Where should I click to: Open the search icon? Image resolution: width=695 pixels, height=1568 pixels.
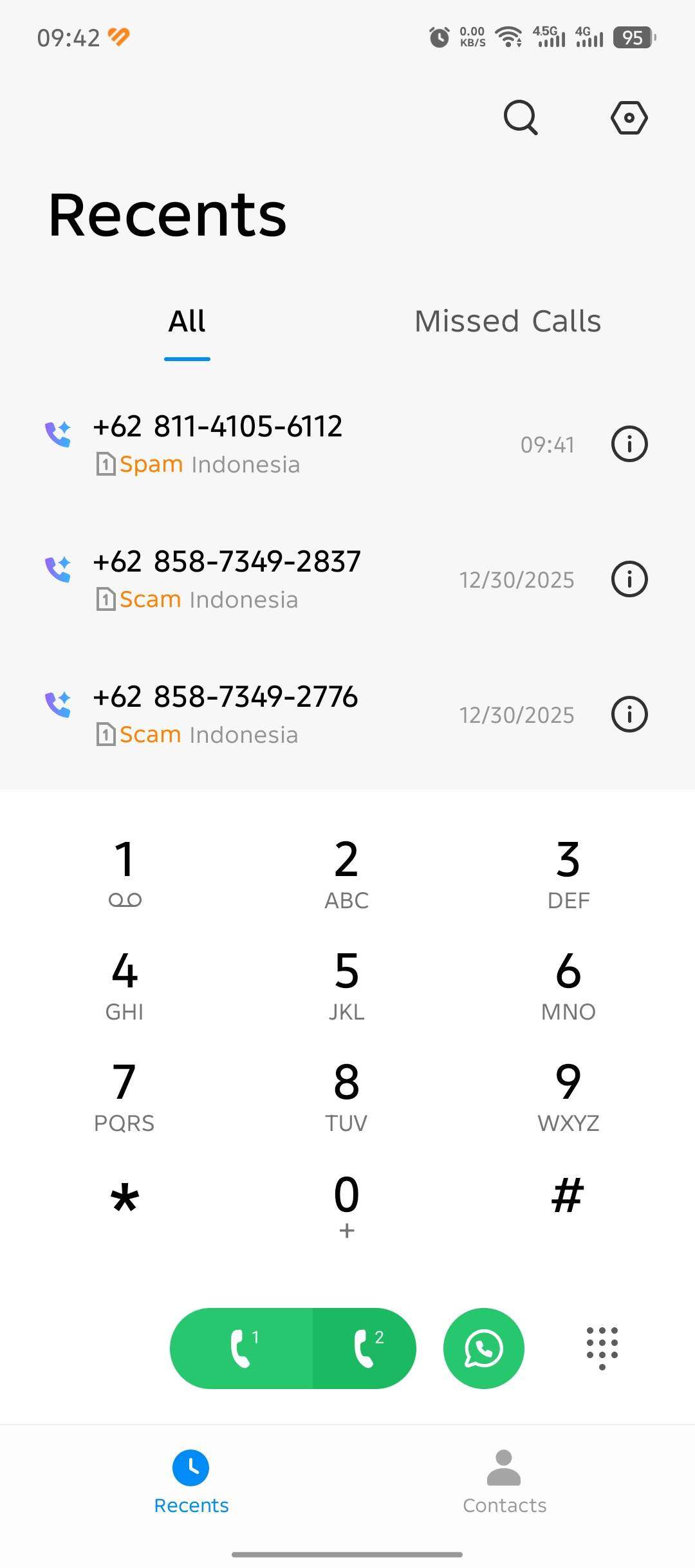pyautogui.click(x=520, y=118)
